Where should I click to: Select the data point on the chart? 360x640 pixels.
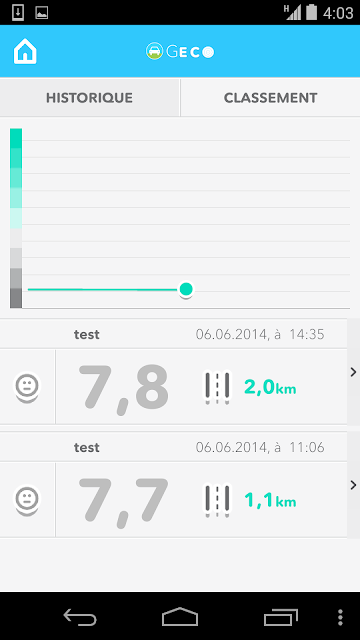click(x=186, y=289)
